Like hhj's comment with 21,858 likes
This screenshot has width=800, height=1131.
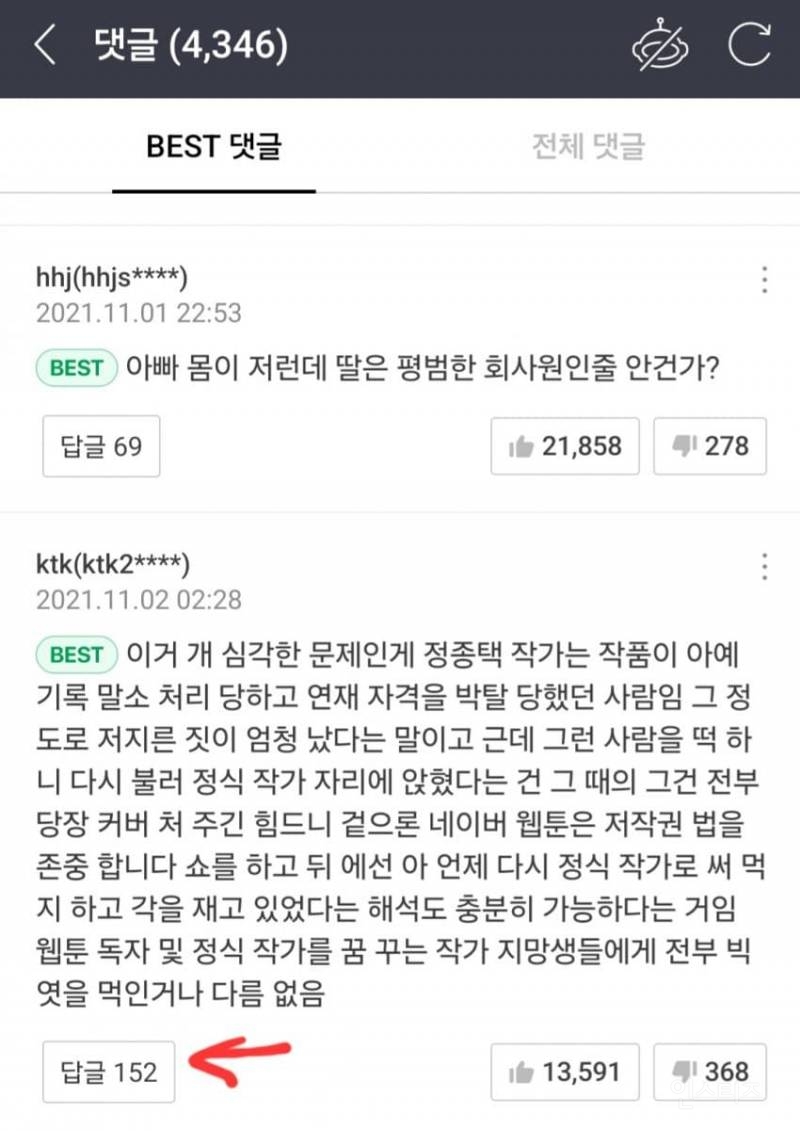(x=565, y=446)
